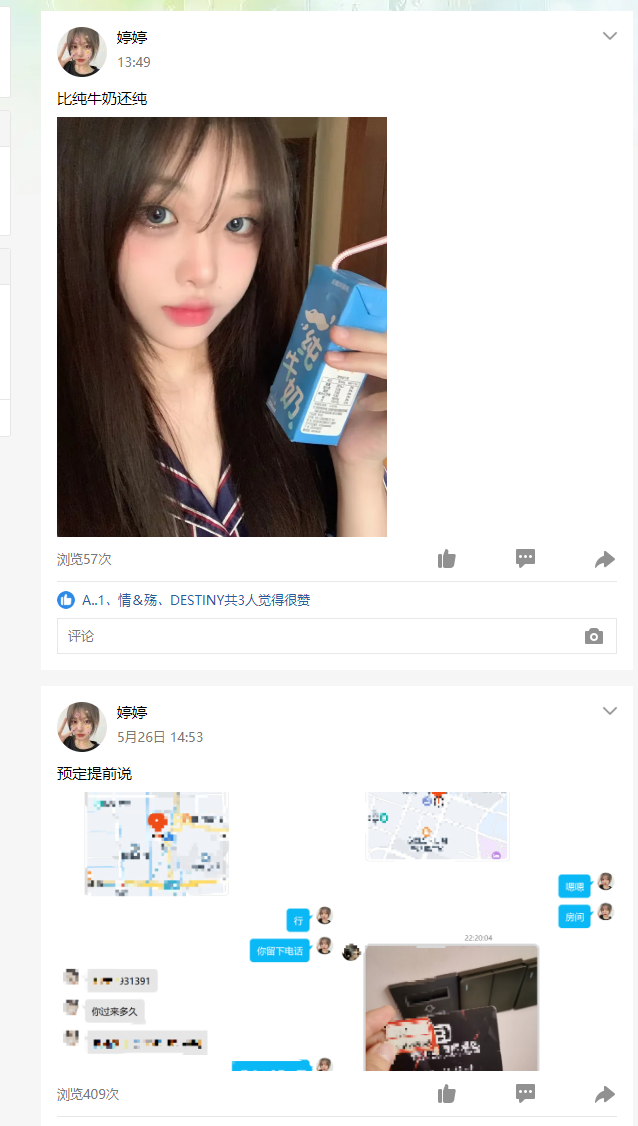Image resolution: width=638 pixels, height=1126 pixels.
Task: Attach a photo using the comment camera icon
Action: (594, 636)
